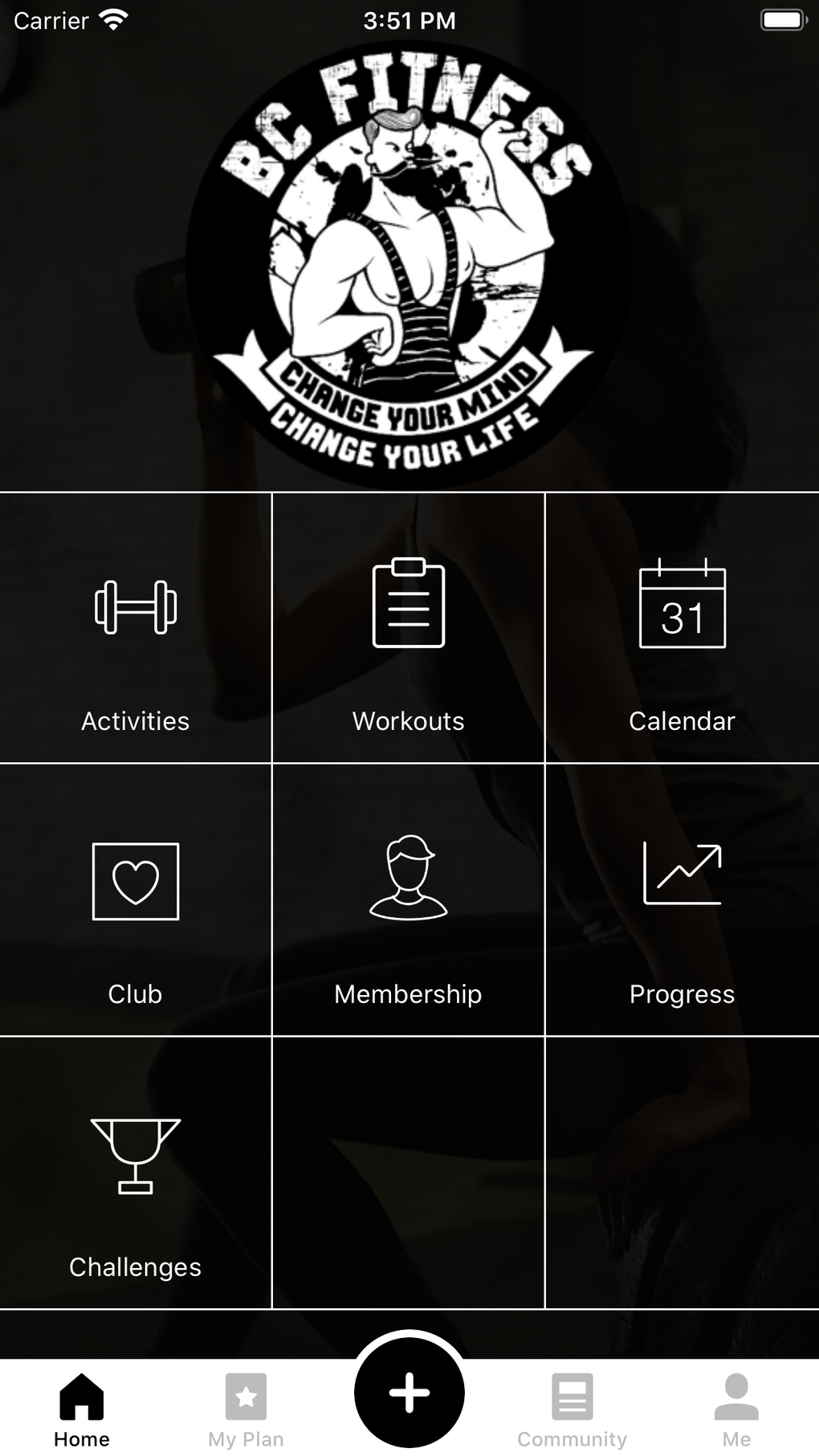Check the Progress tile
Screen dimensions: 819x1456
tap(682, 900)
